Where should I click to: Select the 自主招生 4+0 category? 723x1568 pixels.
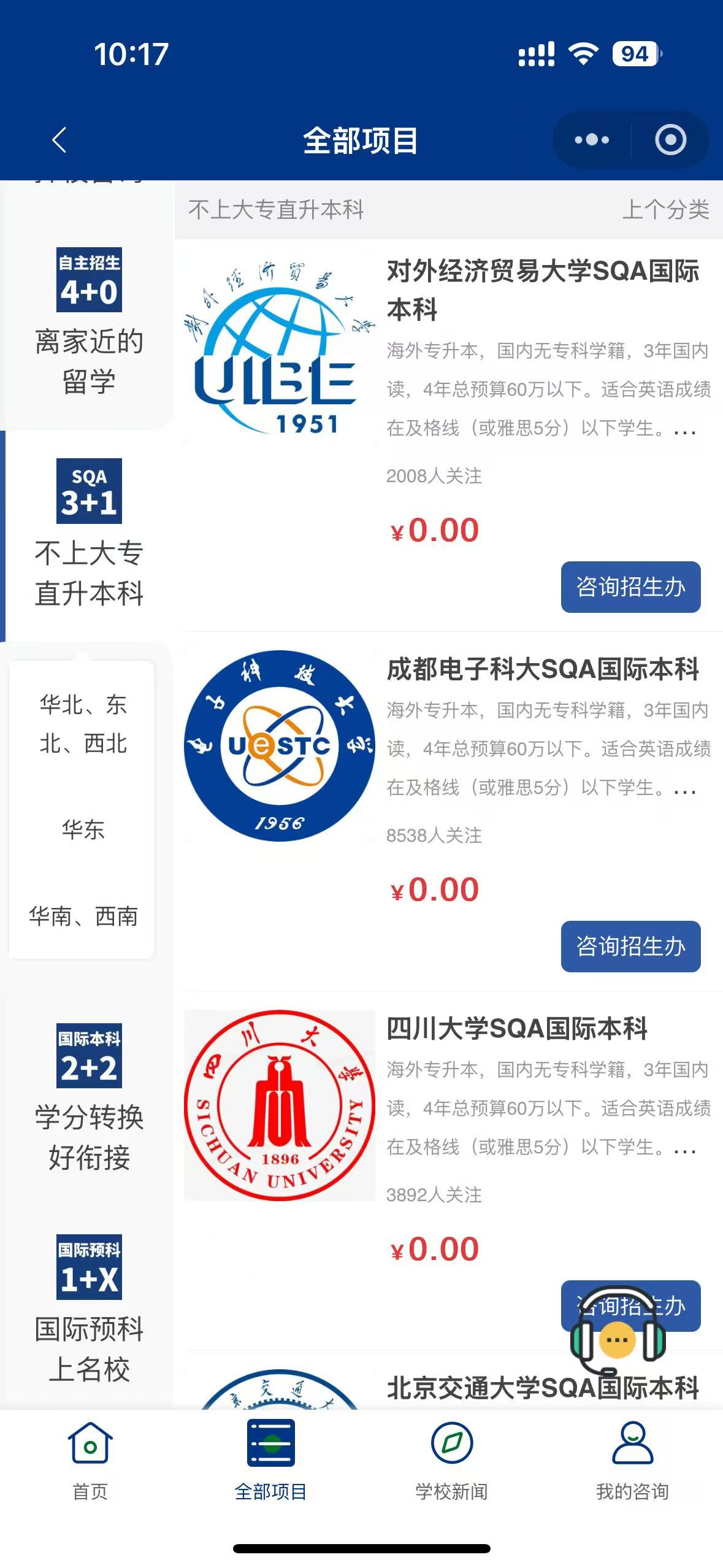coord(89,322)
